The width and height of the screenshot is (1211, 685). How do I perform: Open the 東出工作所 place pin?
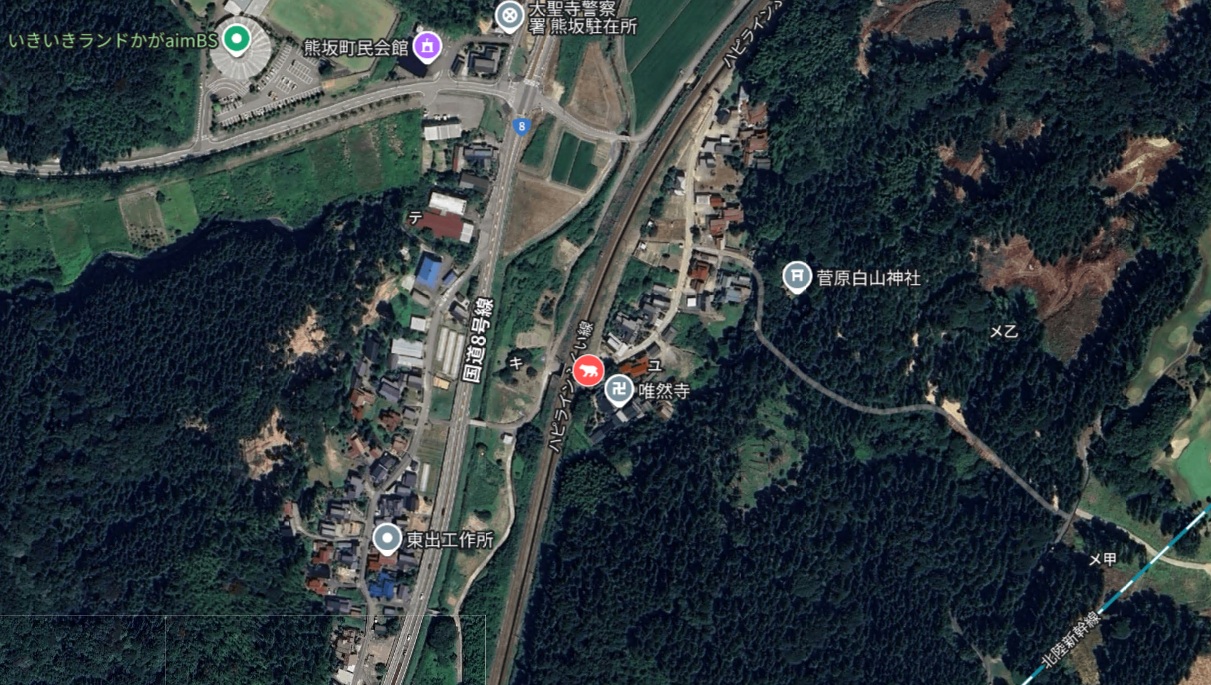(x=387, y=538)
